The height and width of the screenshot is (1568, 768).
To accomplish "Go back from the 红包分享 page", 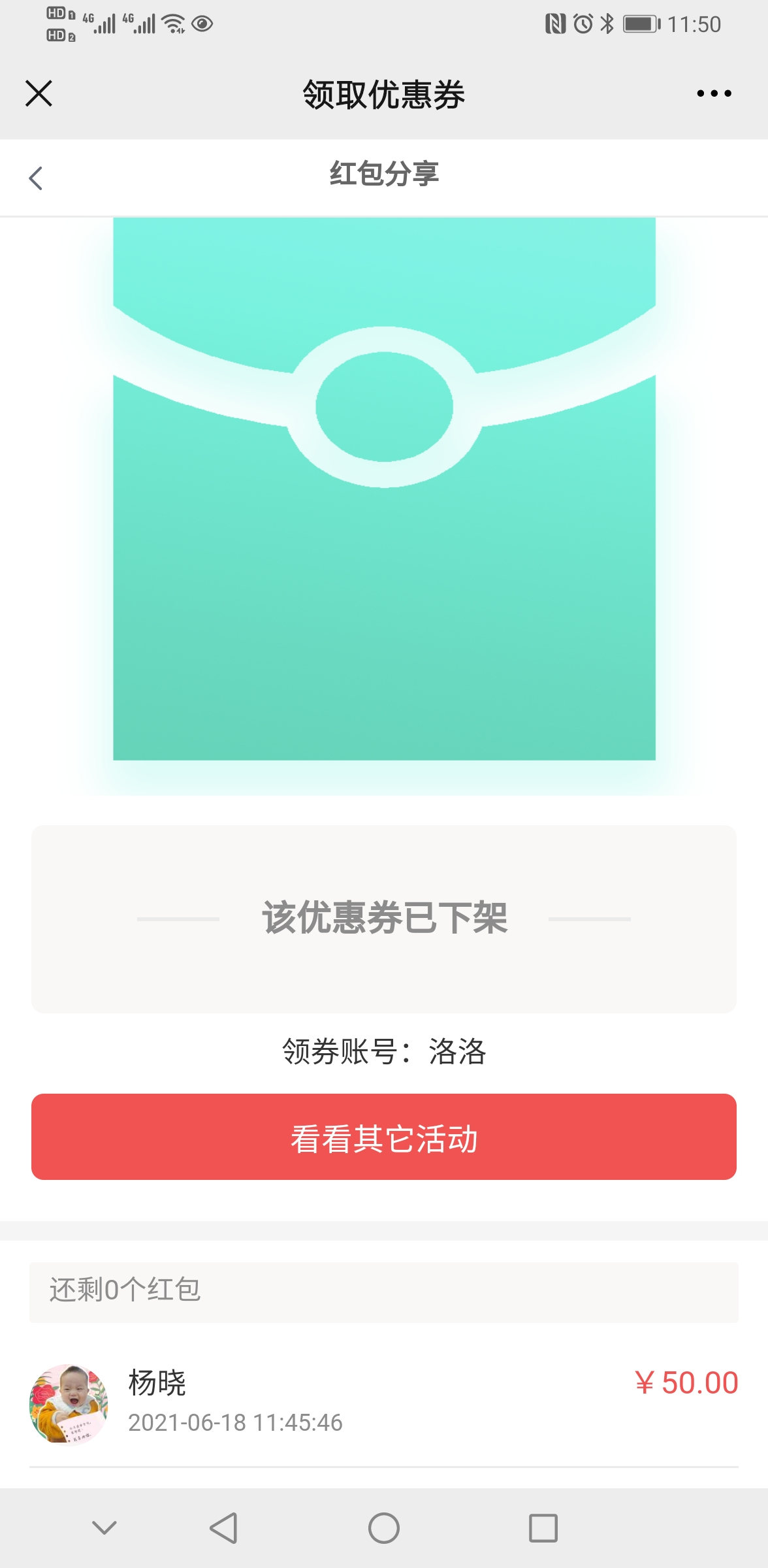I will point(36,178).
